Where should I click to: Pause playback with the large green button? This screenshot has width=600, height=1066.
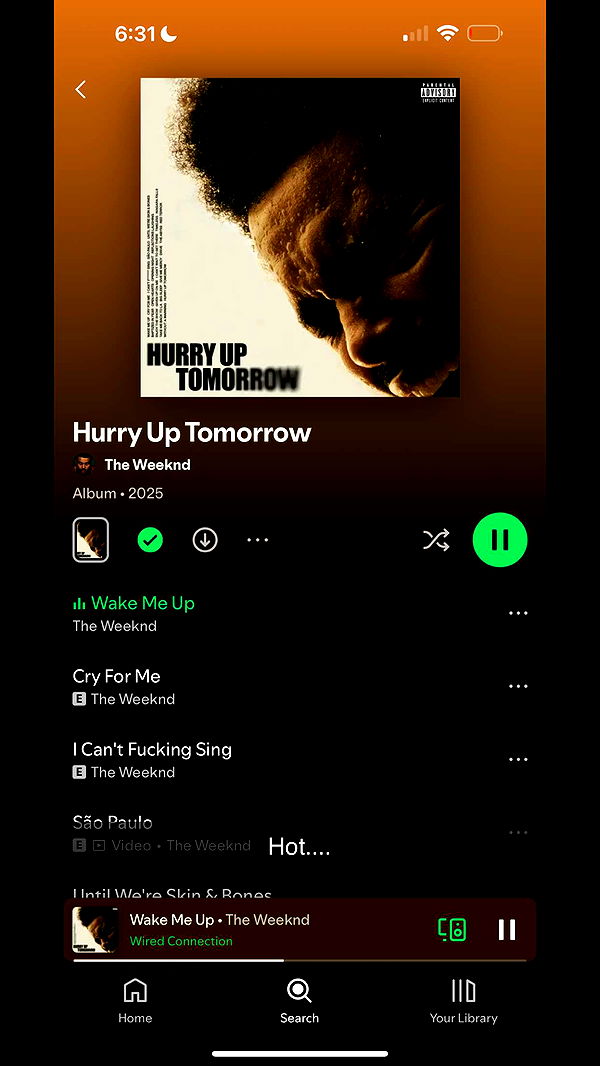499,540
